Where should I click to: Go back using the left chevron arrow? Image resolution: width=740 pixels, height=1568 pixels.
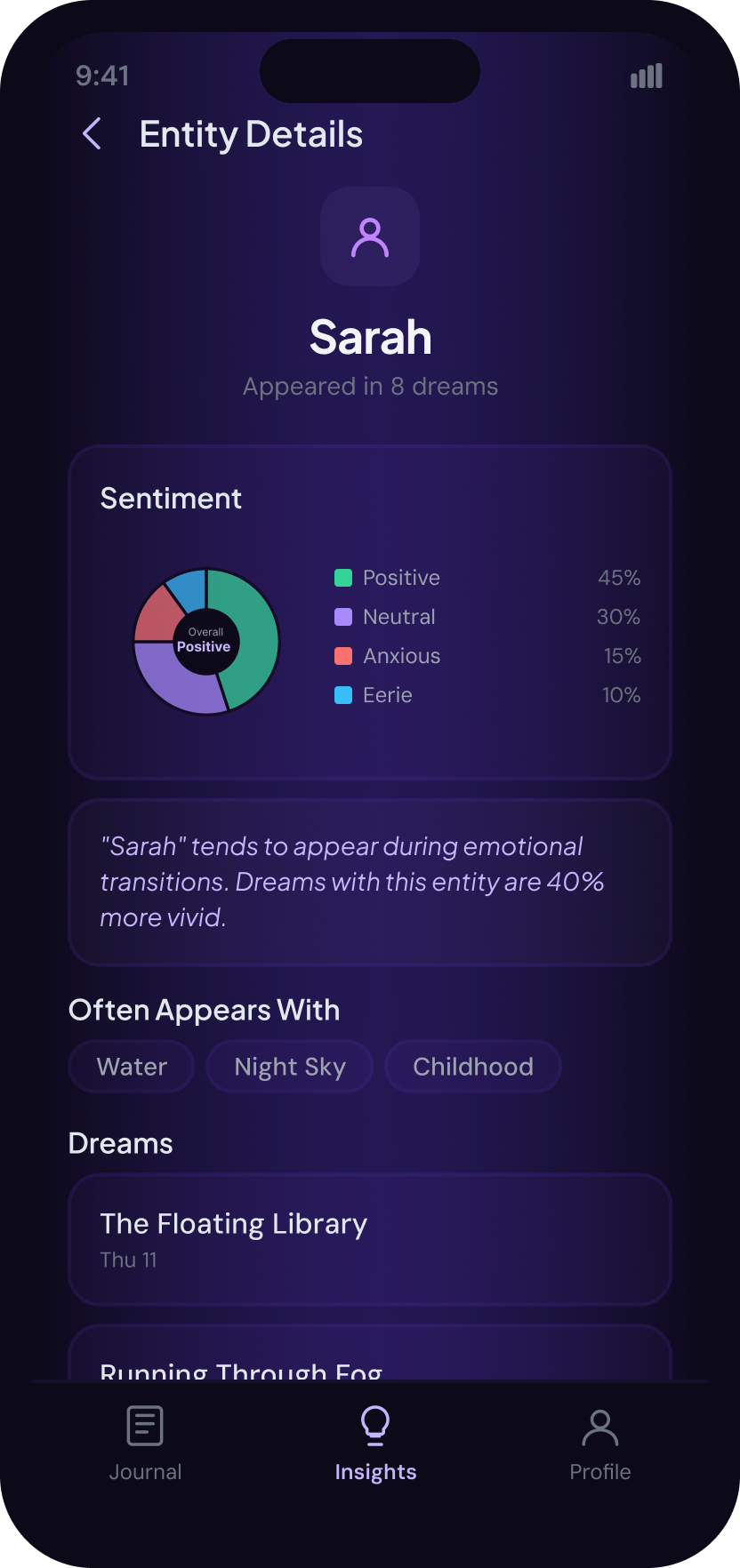point(92,132)
